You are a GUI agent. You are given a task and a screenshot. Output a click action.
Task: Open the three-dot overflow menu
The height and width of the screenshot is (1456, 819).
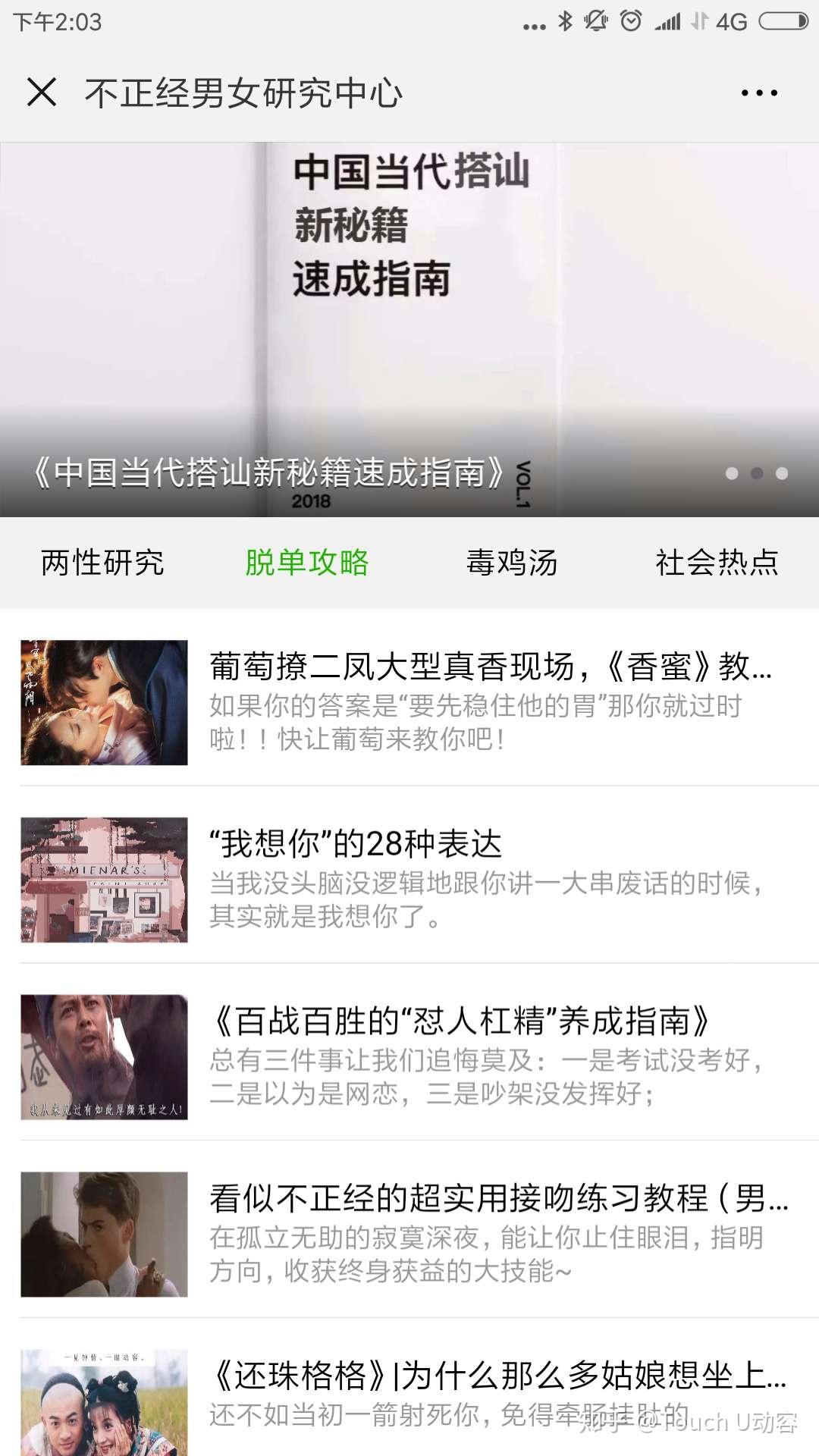pos(758,93)
